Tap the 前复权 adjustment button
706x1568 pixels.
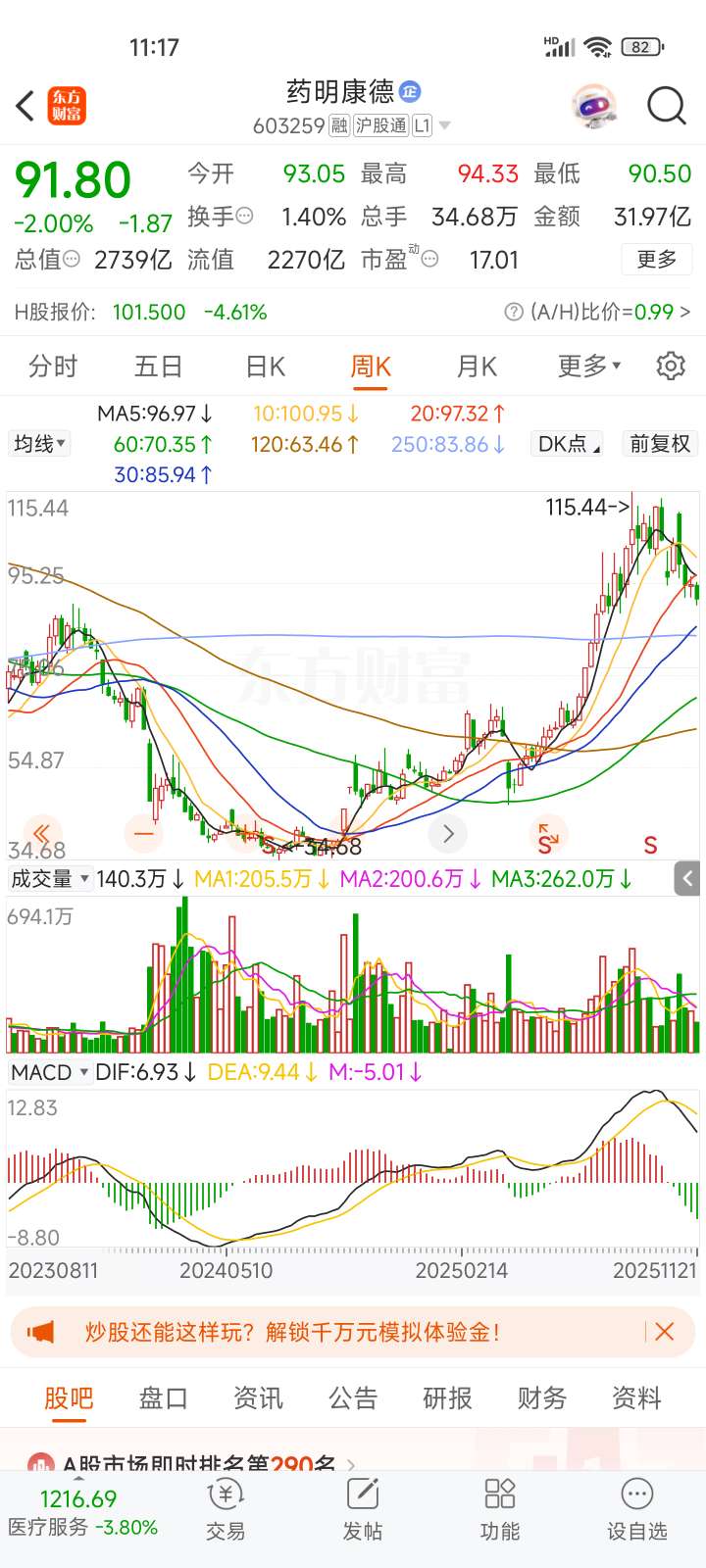coord(660,444)
